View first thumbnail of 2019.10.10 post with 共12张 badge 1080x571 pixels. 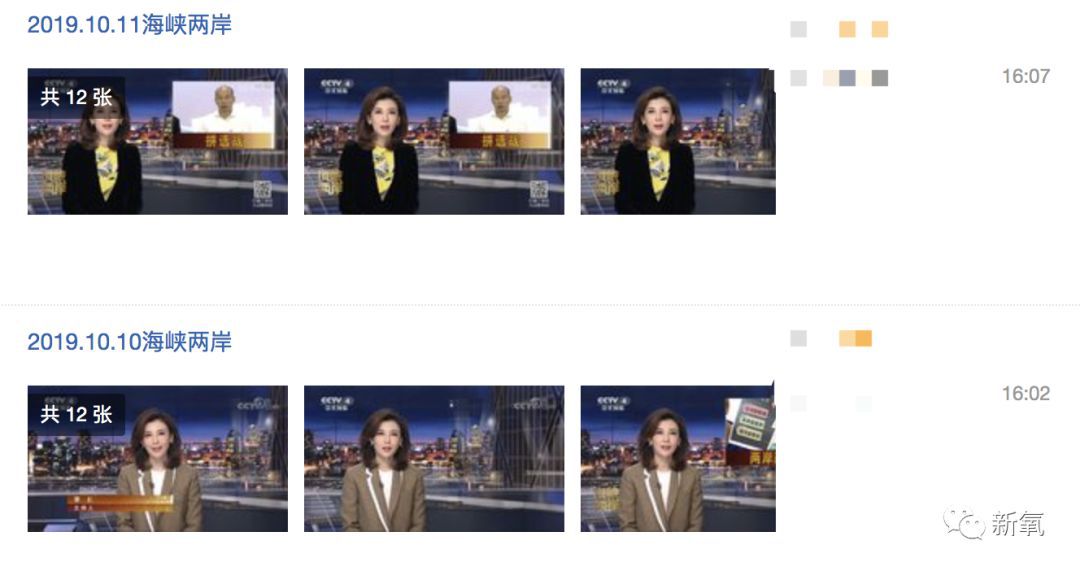(x=157, y=458)
